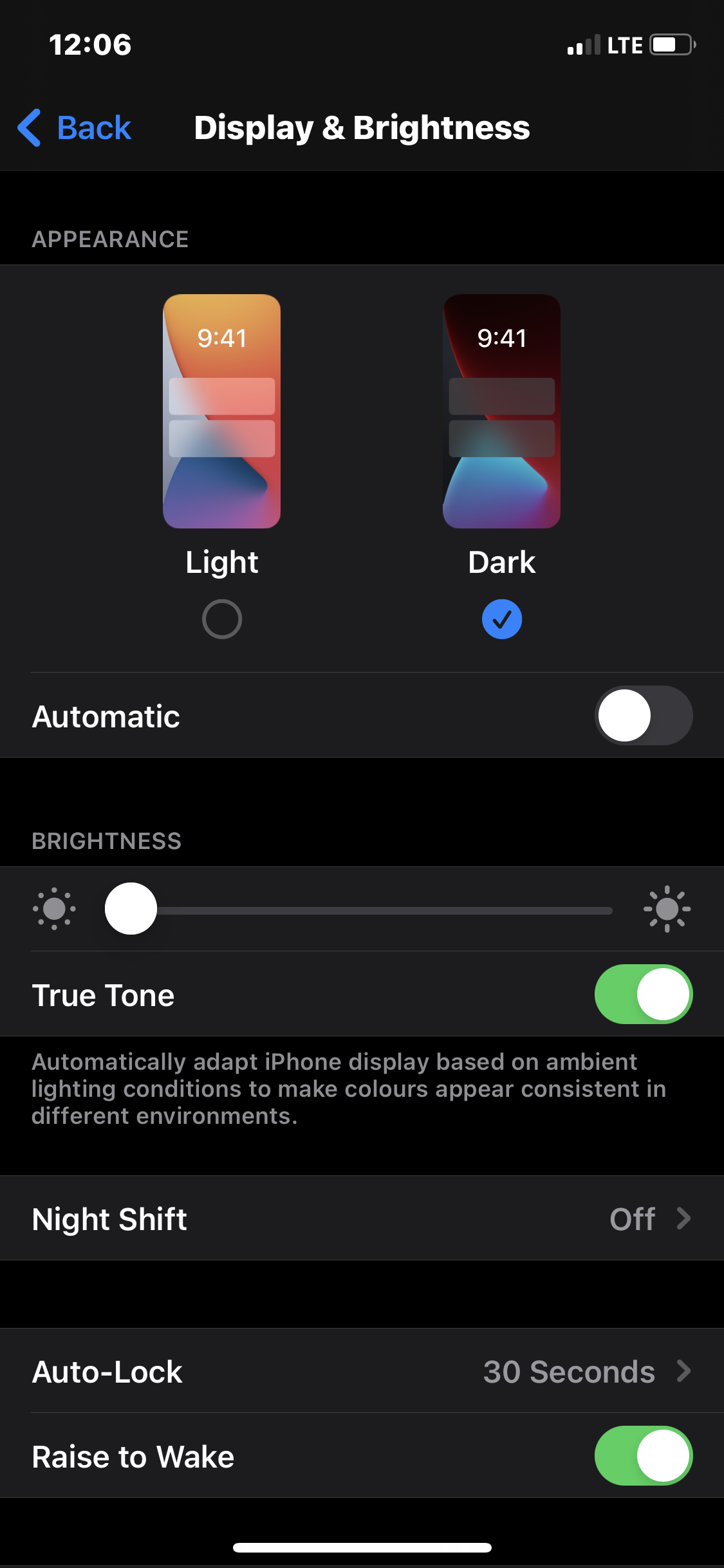Image resolution: width=724 pixels, height=1568 pixels.
Task: Open Night Shift settings
Action: pos(362,1218)
